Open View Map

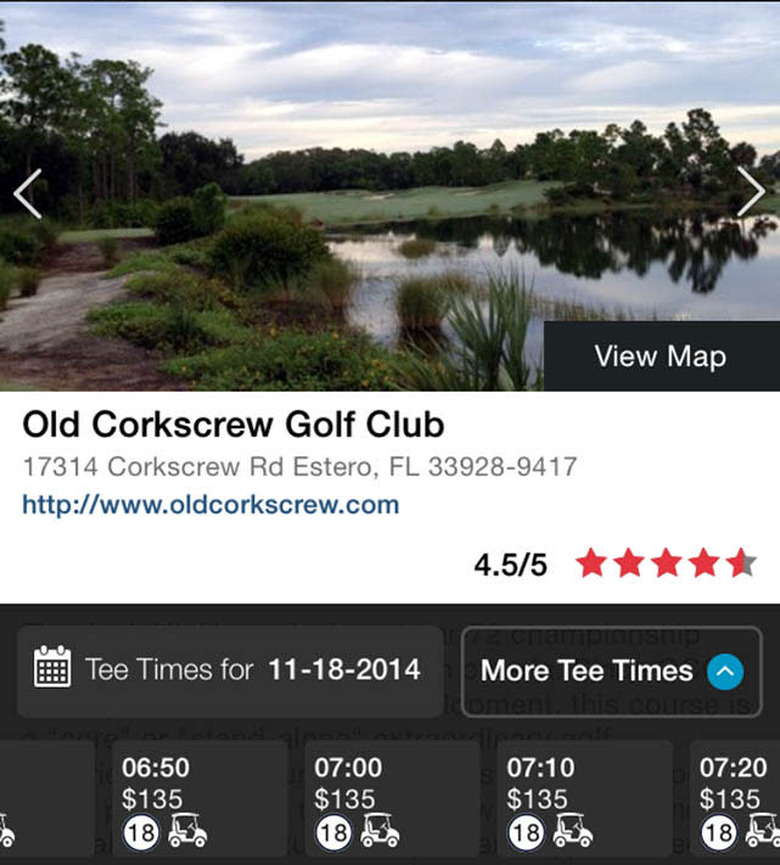[660, 356]
